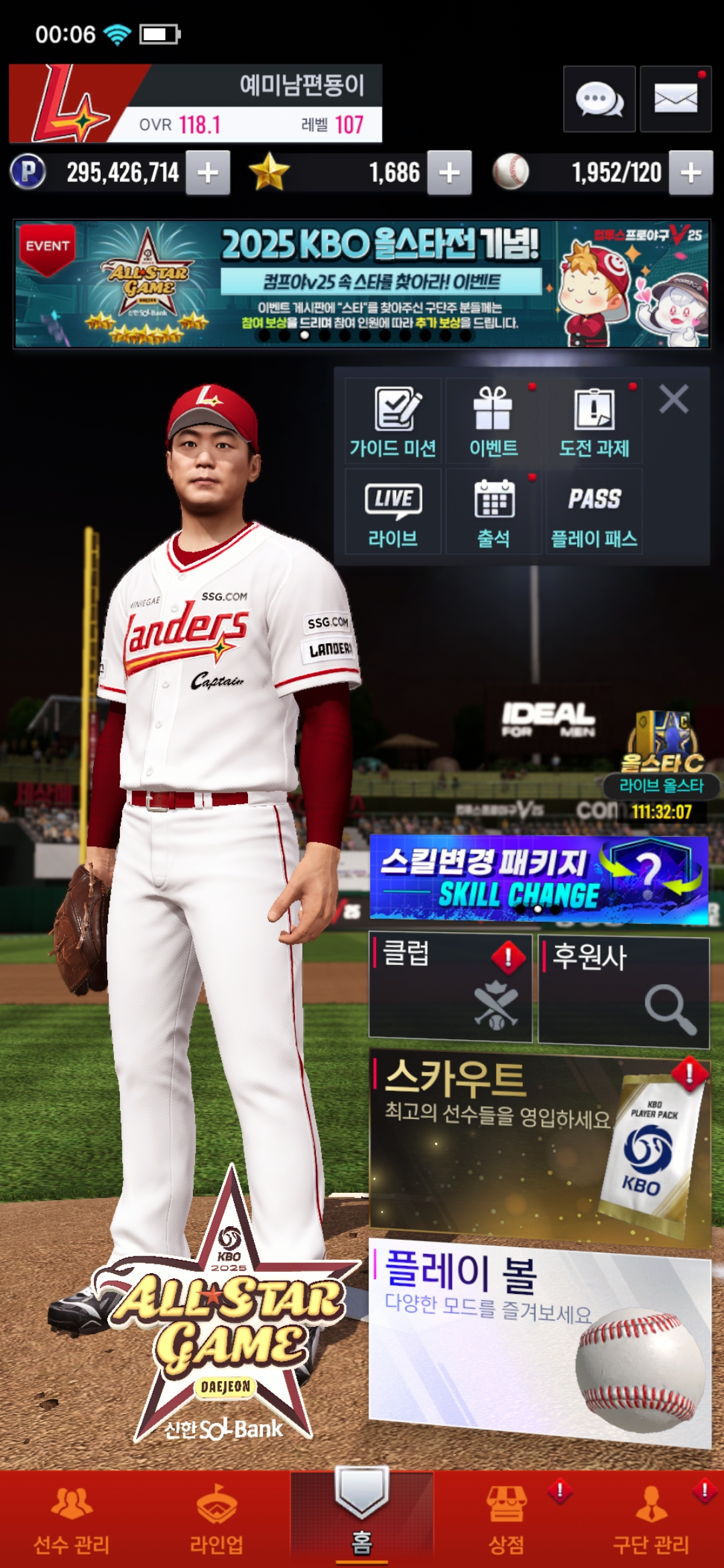Add more points with the plus button
This screenshot has height=1568, width=724.
[x=208, y=173]
